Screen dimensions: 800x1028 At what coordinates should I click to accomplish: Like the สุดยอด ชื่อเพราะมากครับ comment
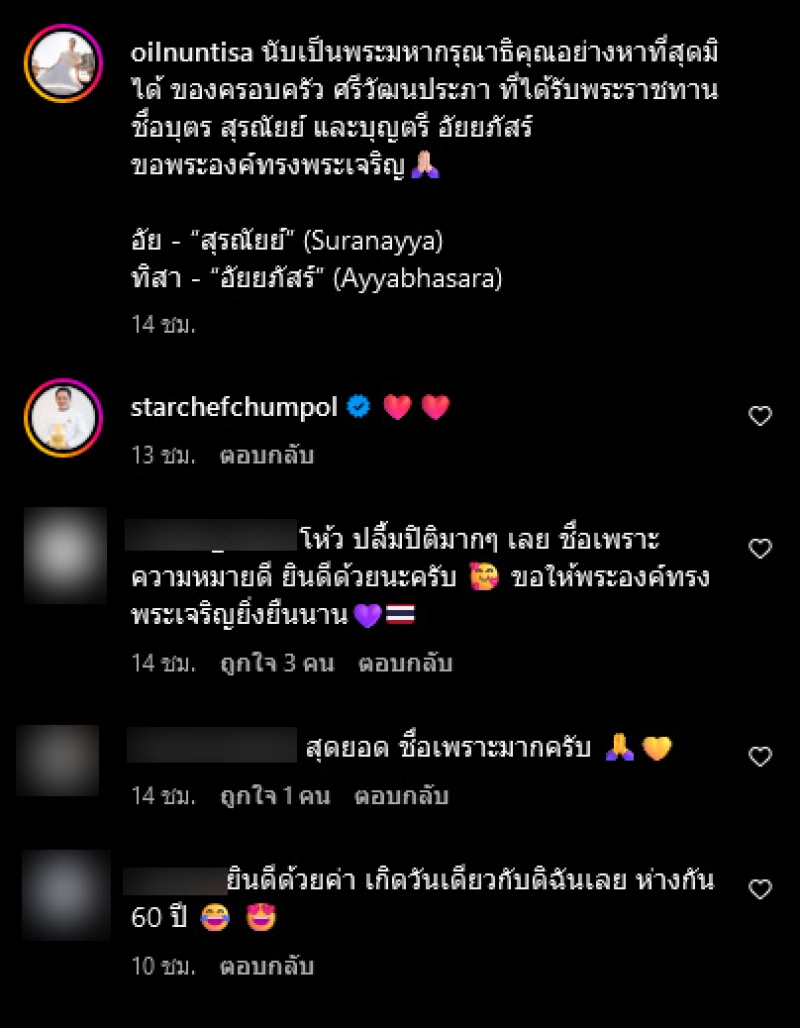point(760,757)
